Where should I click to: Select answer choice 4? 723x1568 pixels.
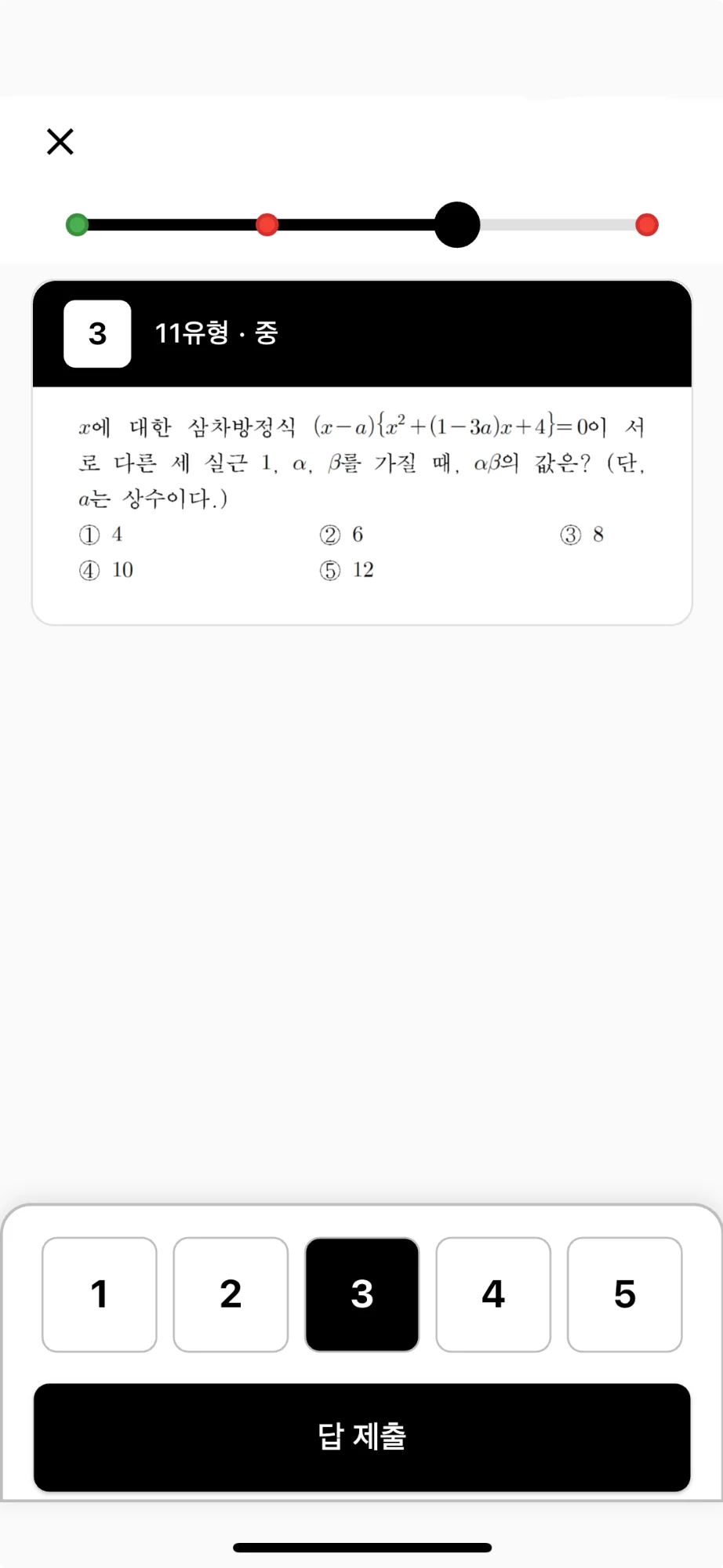point(492,1294)
